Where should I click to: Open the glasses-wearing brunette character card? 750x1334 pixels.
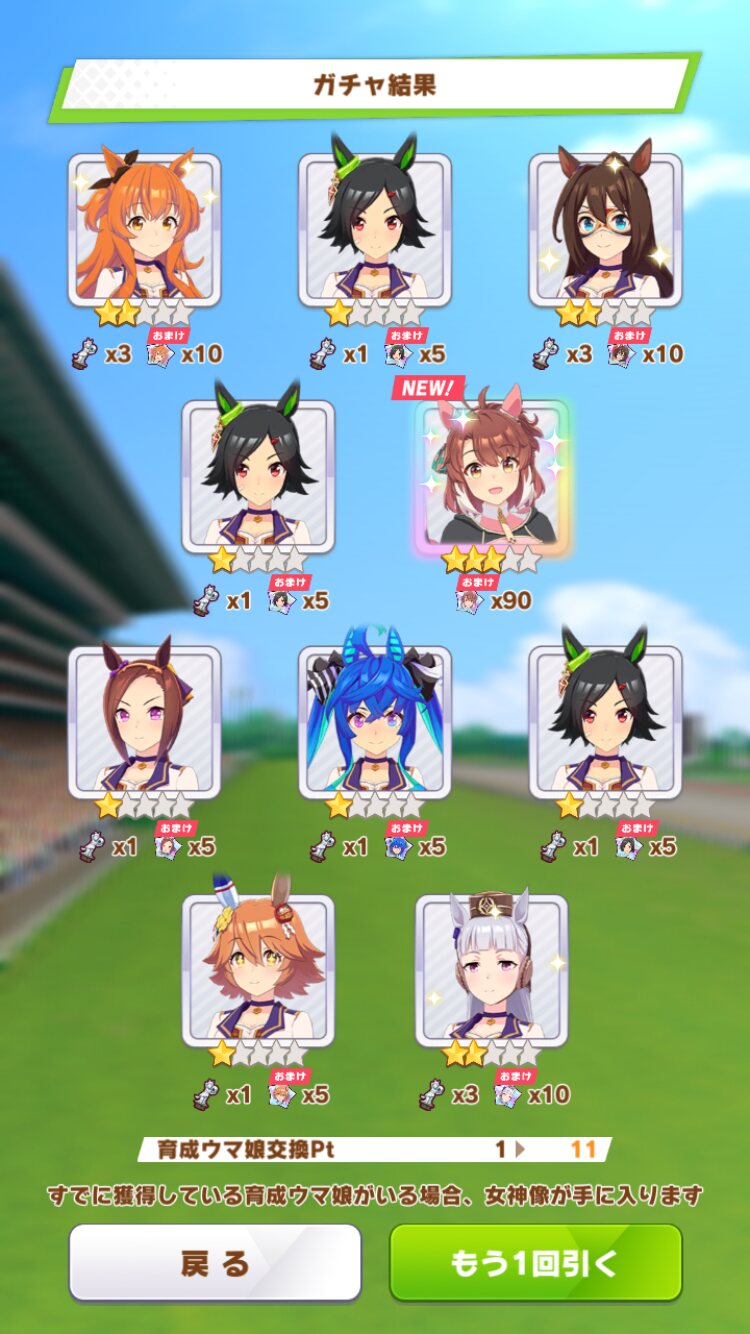tap(605, 230)
